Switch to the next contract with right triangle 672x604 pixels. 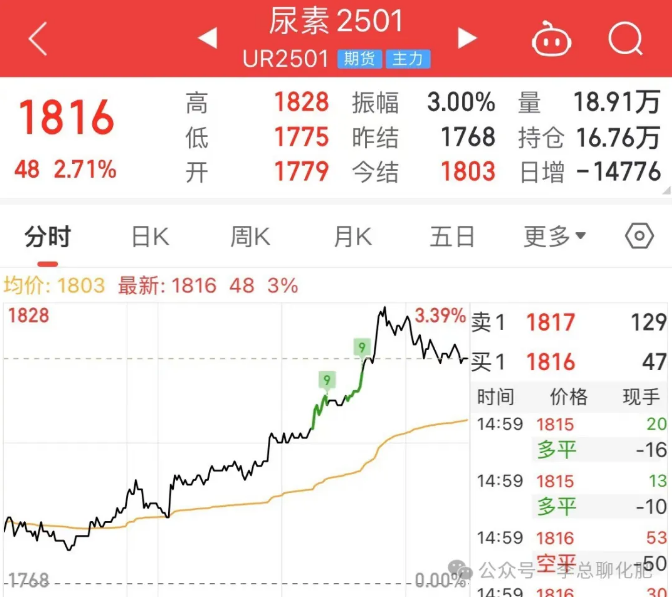(x=467, y=38)
